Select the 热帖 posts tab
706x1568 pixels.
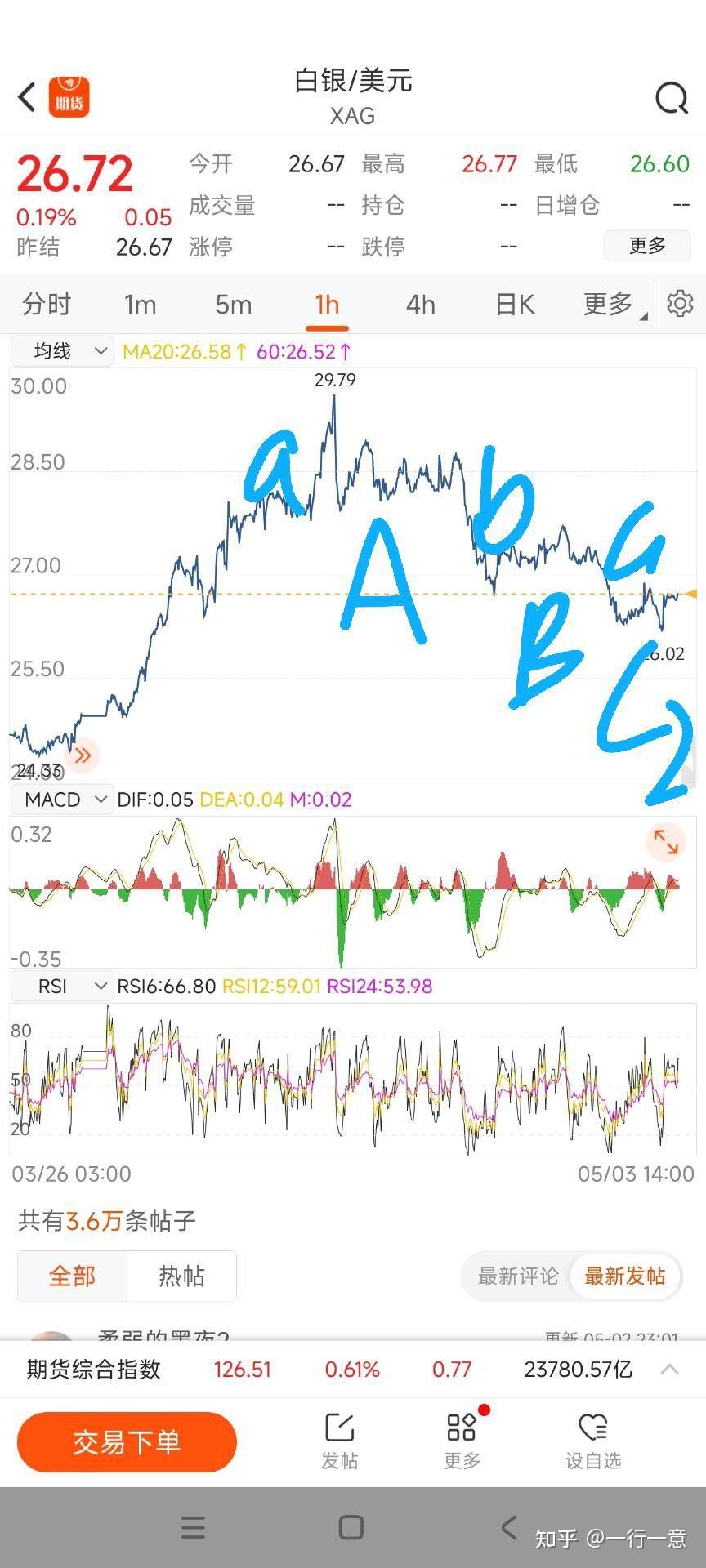pos(181,1276)
